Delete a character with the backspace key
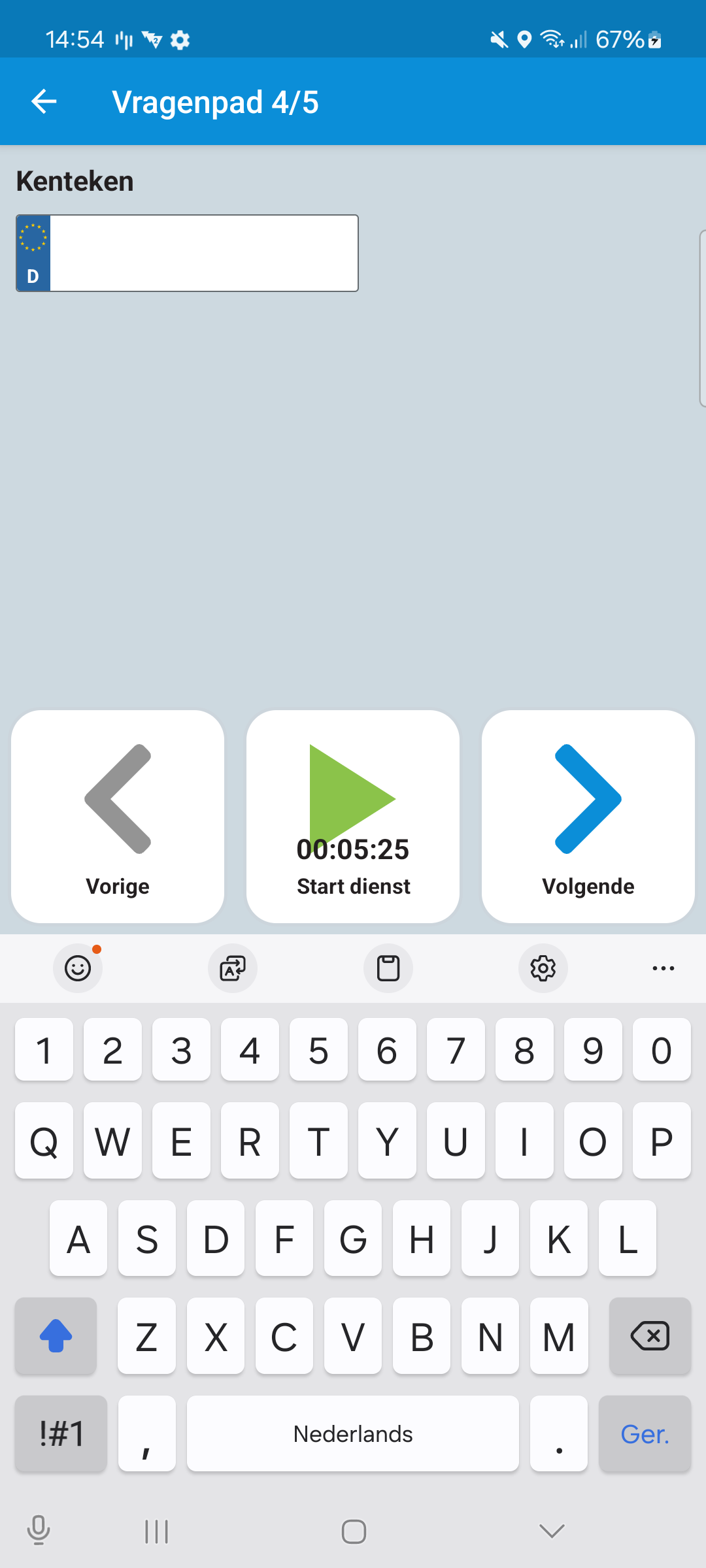This screenshot has height=1568, width=706. click(x=649, y=1336)
